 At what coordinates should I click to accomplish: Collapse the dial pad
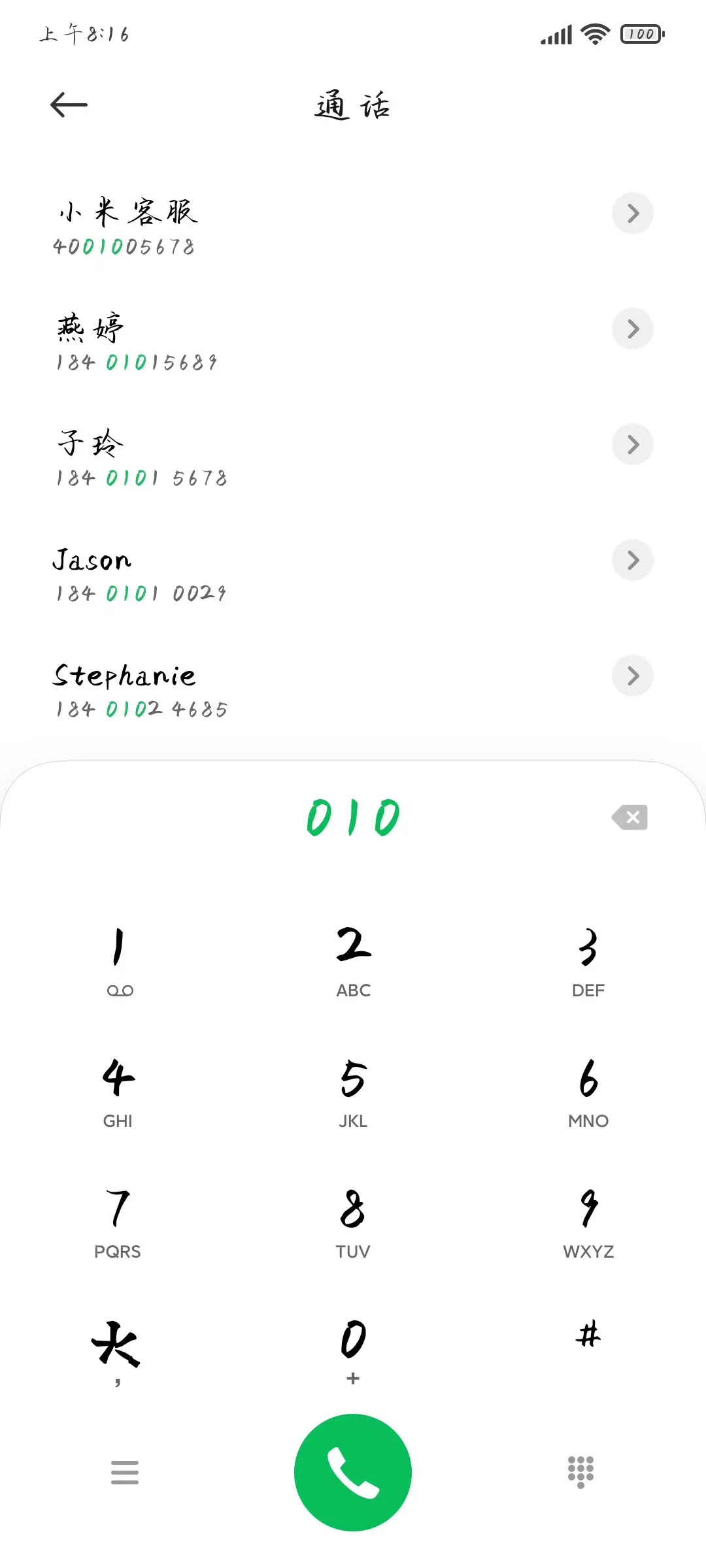580,1472
